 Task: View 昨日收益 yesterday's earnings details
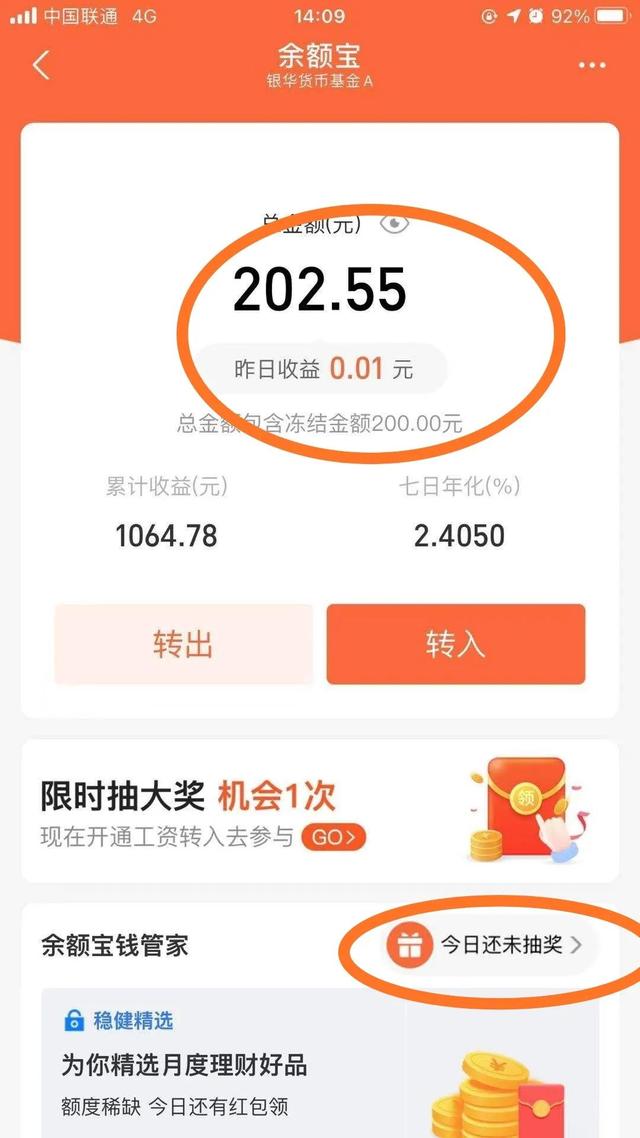[322, 369]
